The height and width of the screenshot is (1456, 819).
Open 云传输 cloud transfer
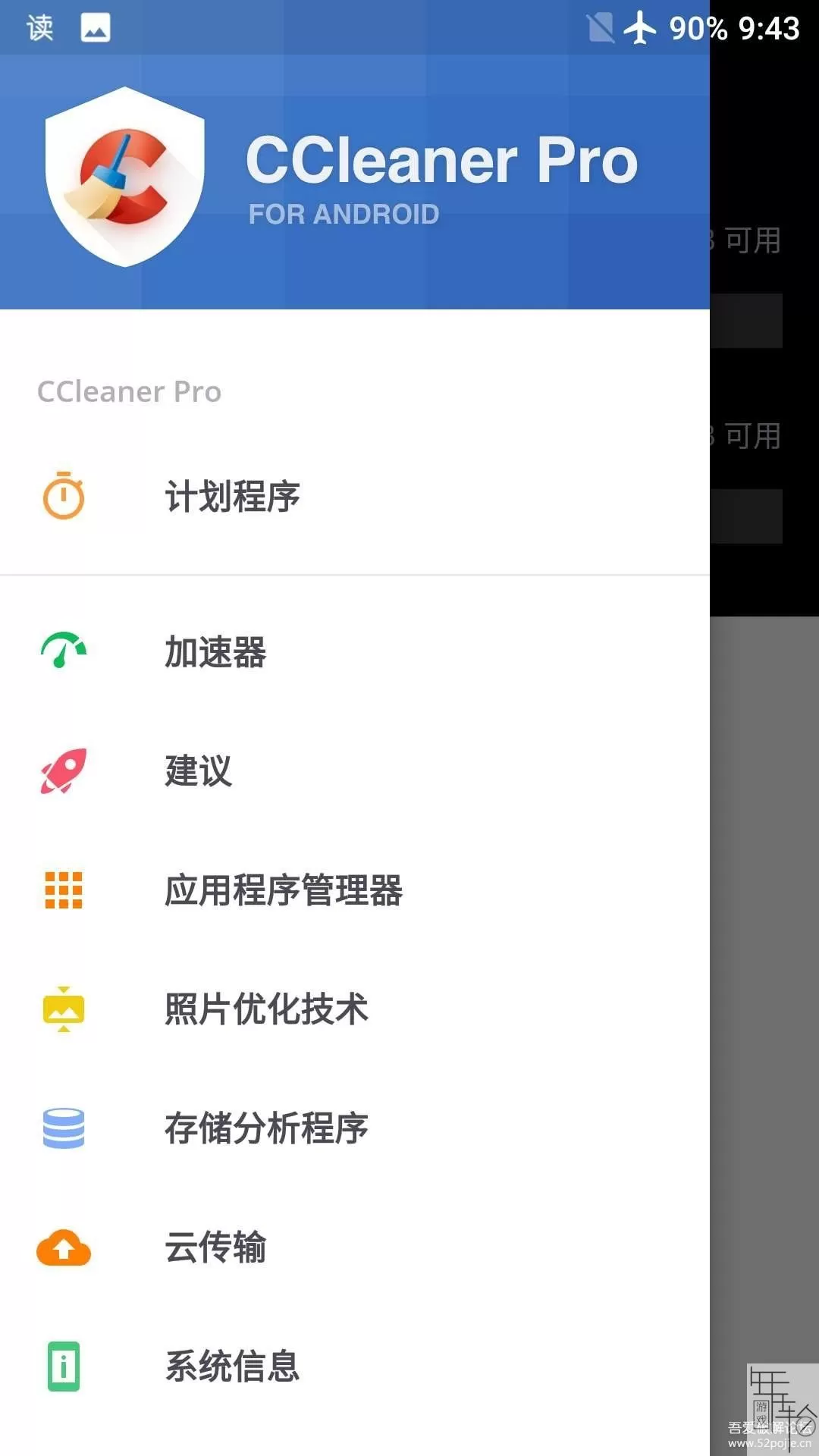pos(355,1247)
